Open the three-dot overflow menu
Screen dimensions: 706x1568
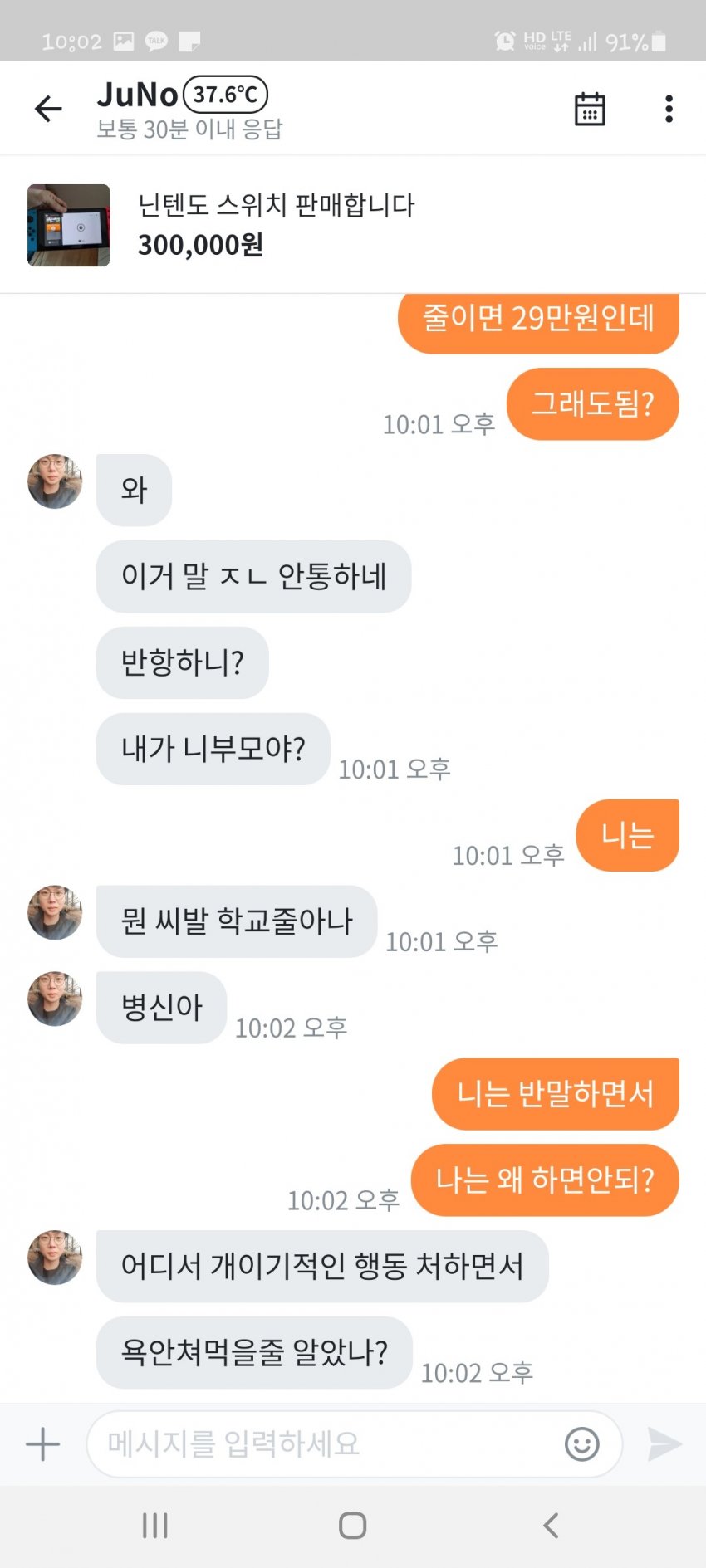(x=669, y=109)
